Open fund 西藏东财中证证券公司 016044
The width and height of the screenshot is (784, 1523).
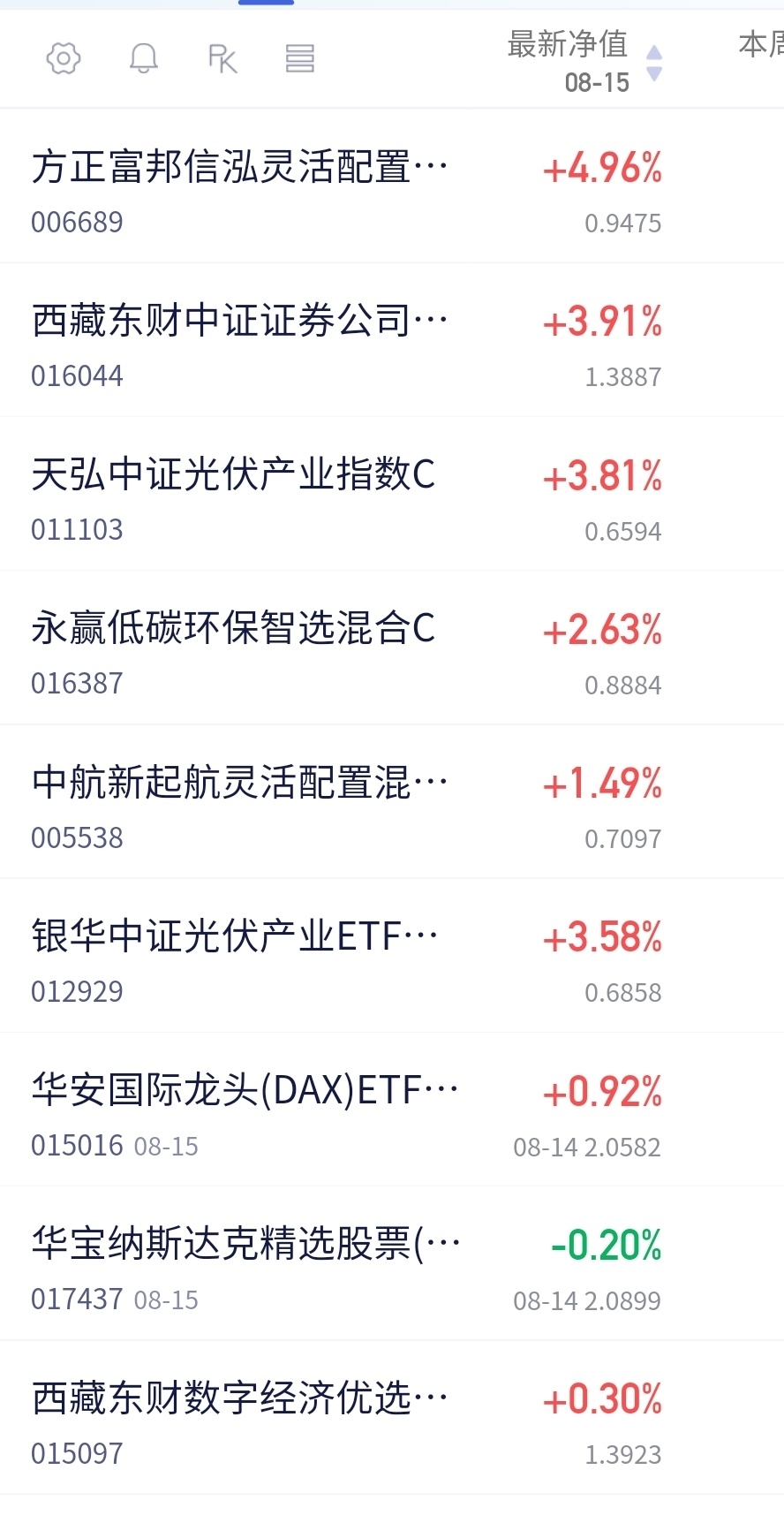click(392, 340)
